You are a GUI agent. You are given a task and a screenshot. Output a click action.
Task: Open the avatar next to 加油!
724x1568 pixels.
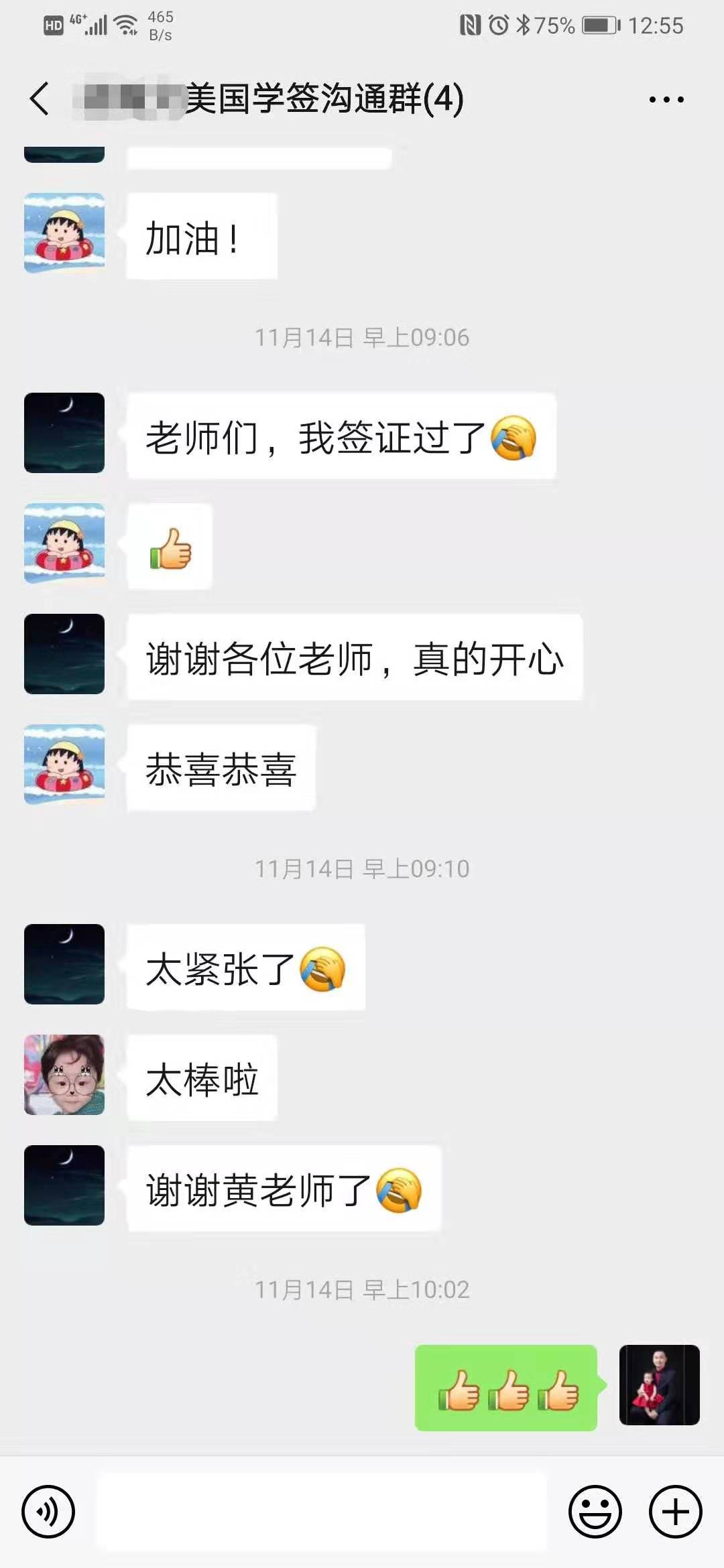[x=64, y=233]
